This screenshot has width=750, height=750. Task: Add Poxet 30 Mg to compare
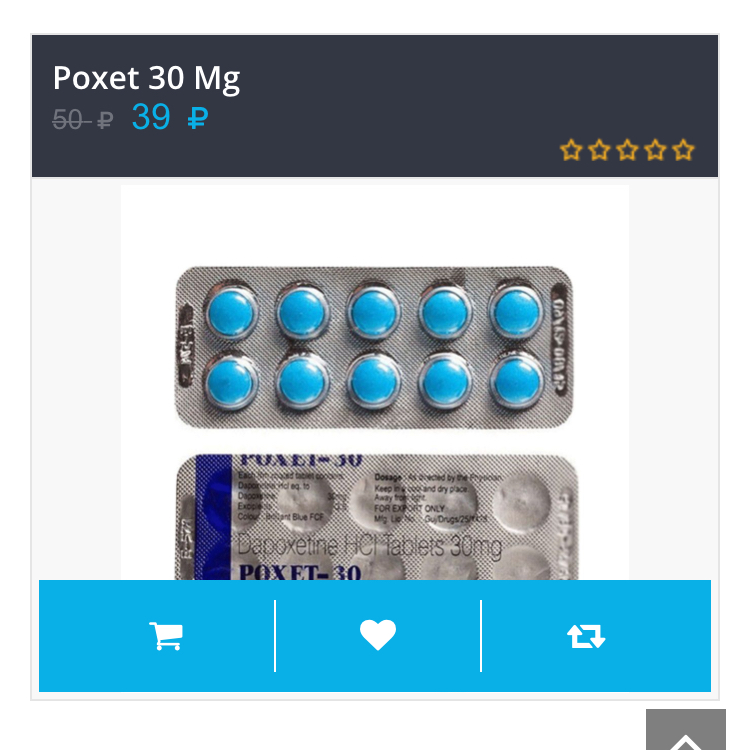point(587,636)
